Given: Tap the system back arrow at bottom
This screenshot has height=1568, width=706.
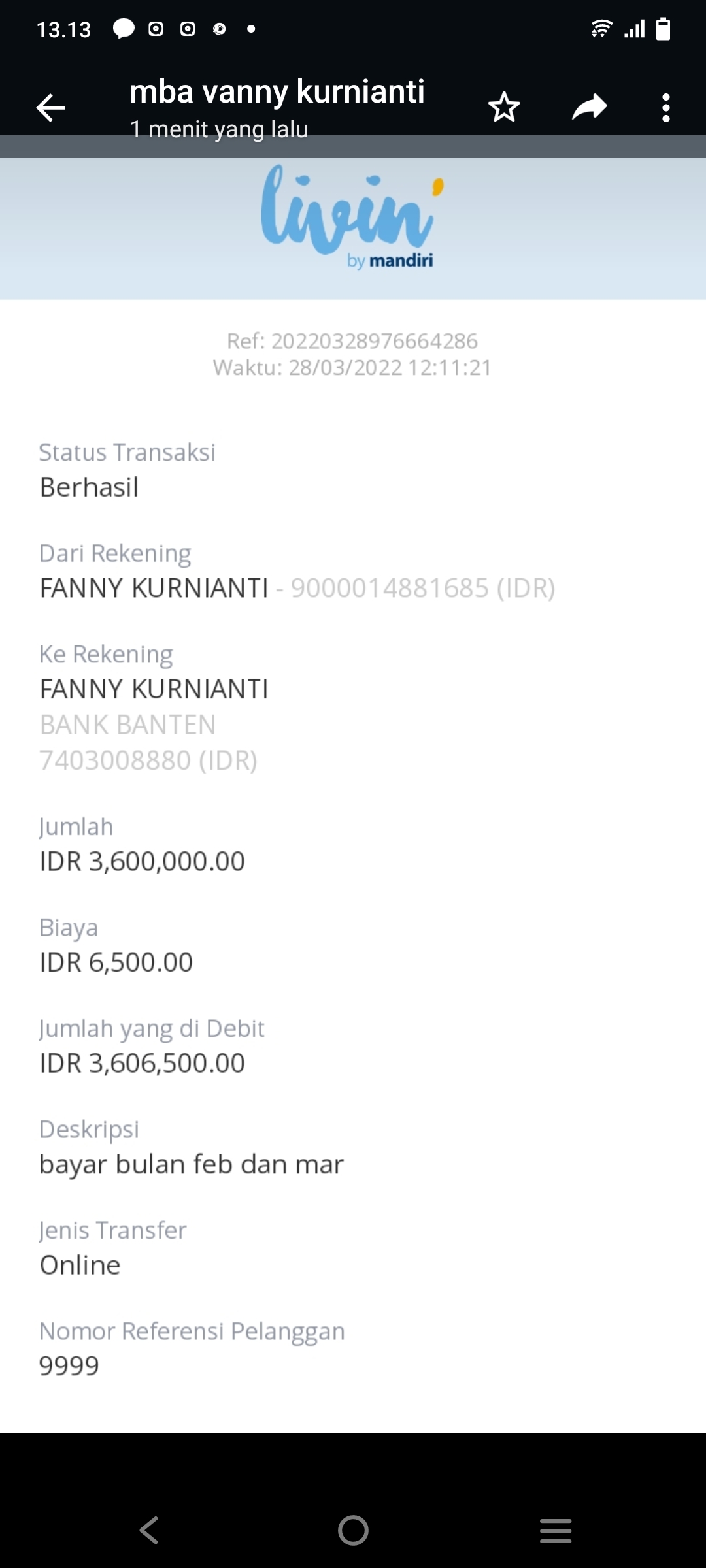Looking at the screenshot, I should pyautogui.click(x=150, y=1530).
